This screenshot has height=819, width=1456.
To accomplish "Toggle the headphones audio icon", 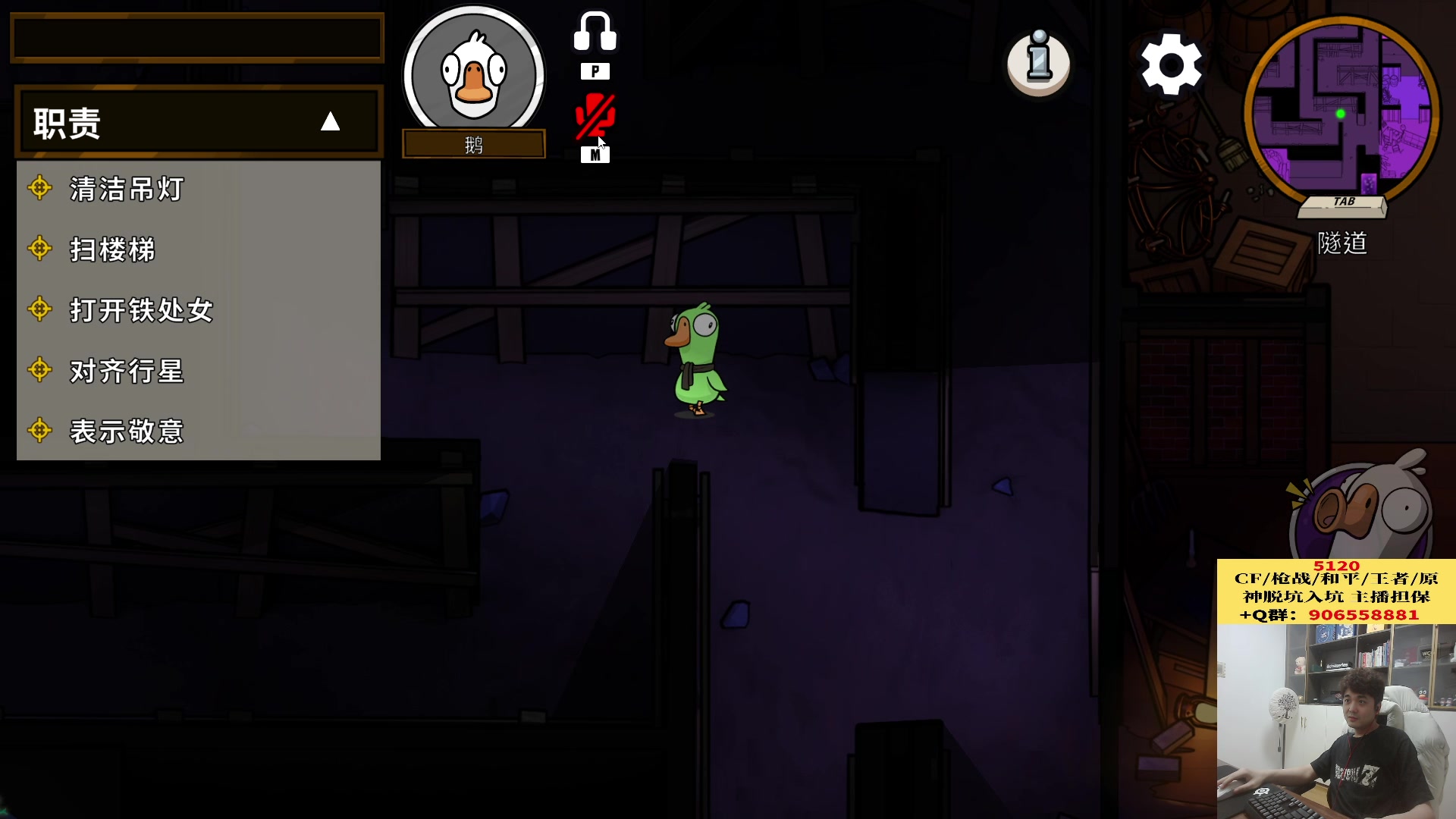I will [x=595, y=33].
